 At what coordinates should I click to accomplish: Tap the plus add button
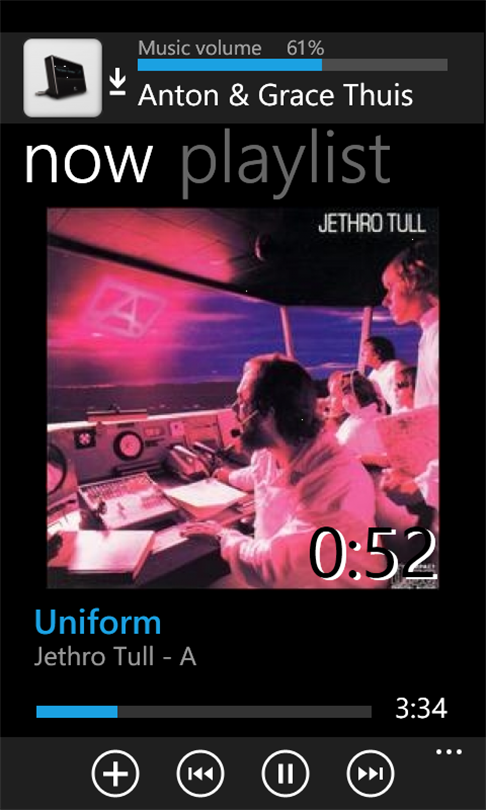[x=116, y=773]
